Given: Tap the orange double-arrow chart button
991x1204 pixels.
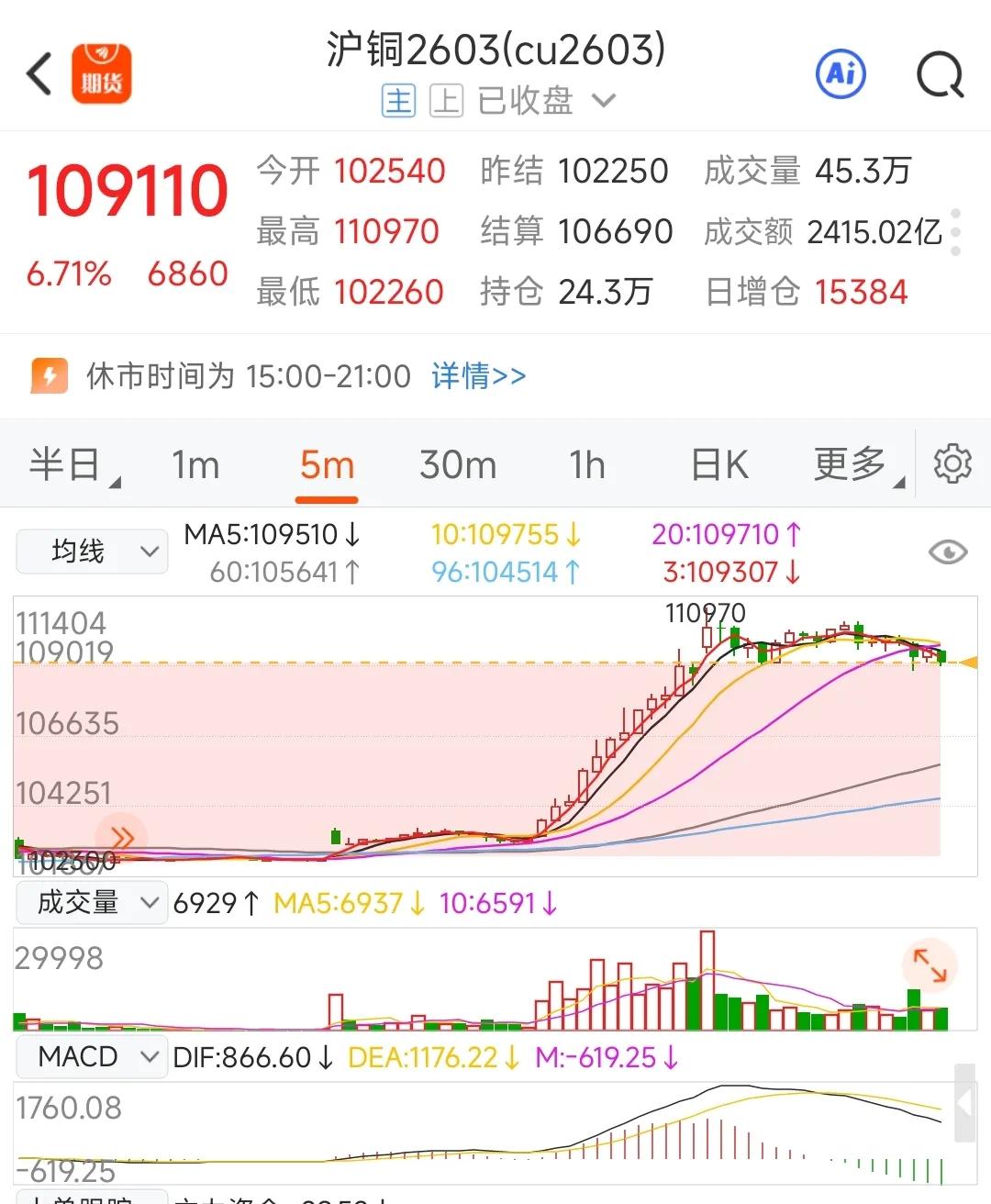Looking at the screenshot, I should click(121, 836).
